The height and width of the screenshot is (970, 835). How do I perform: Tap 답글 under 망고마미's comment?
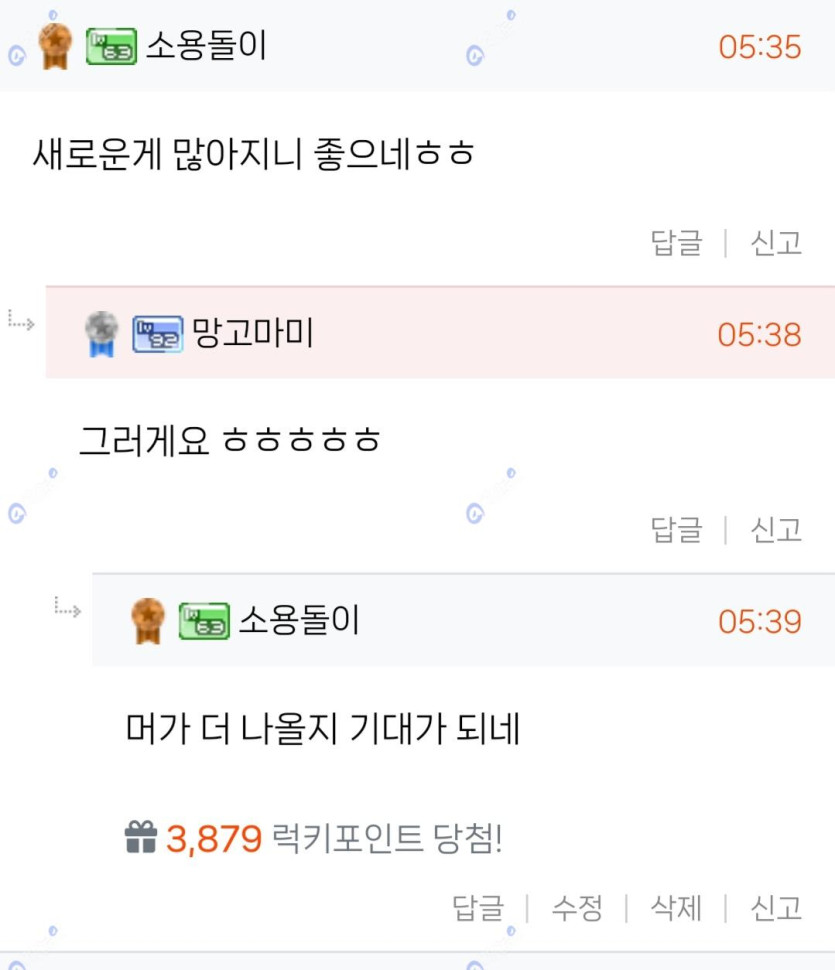[677, 529]
